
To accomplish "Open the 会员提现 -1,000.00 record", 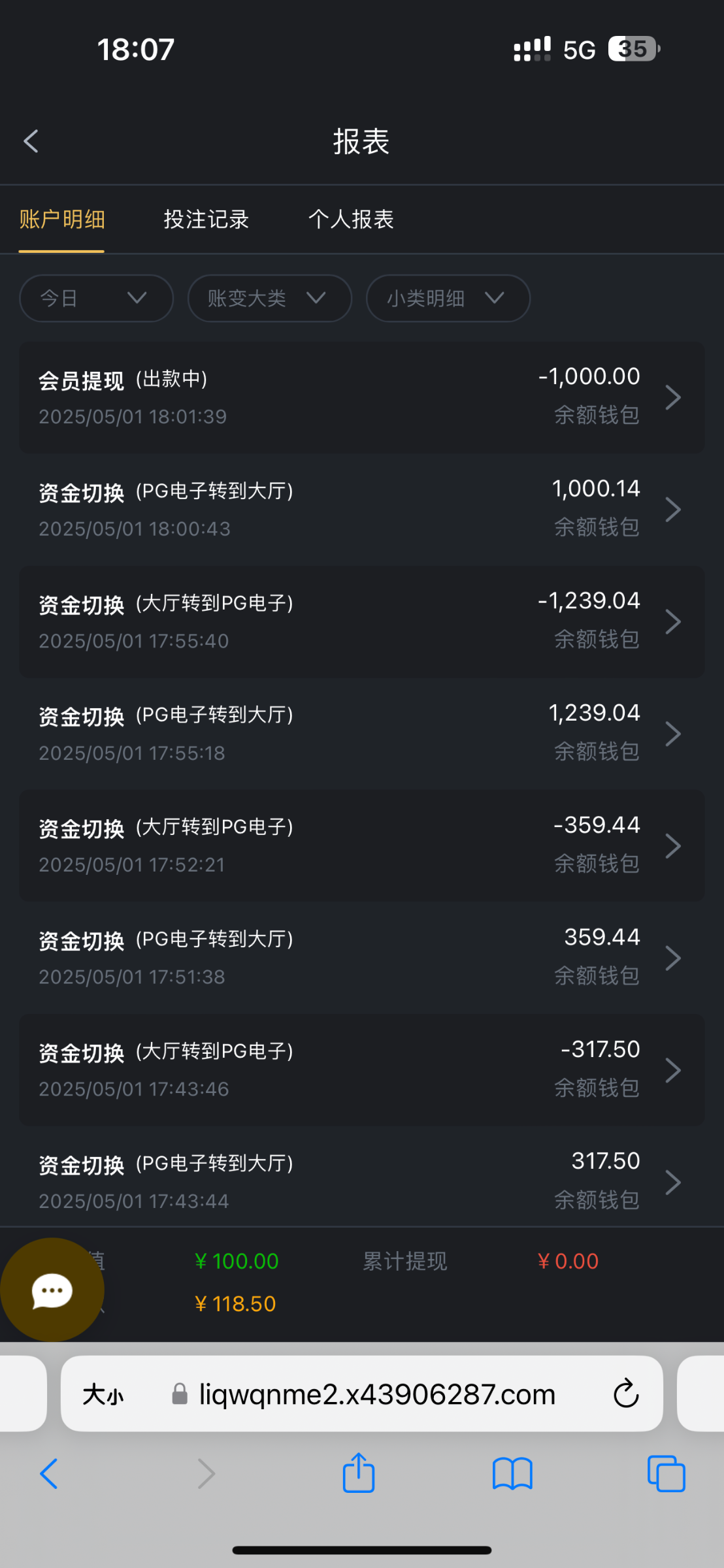I will click(x=362, y=397).
